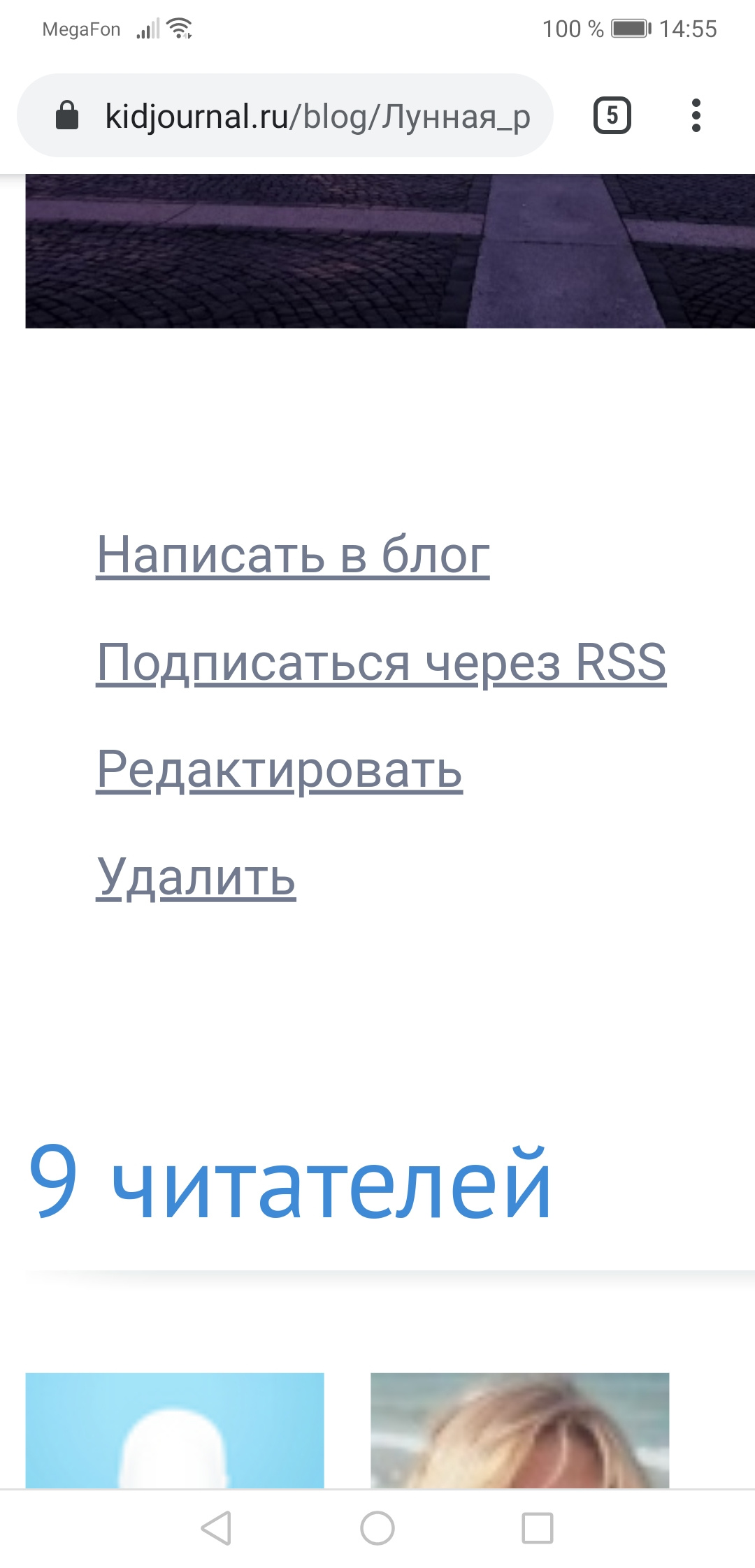Tap the «Удалить» link

tap(196, 878)
